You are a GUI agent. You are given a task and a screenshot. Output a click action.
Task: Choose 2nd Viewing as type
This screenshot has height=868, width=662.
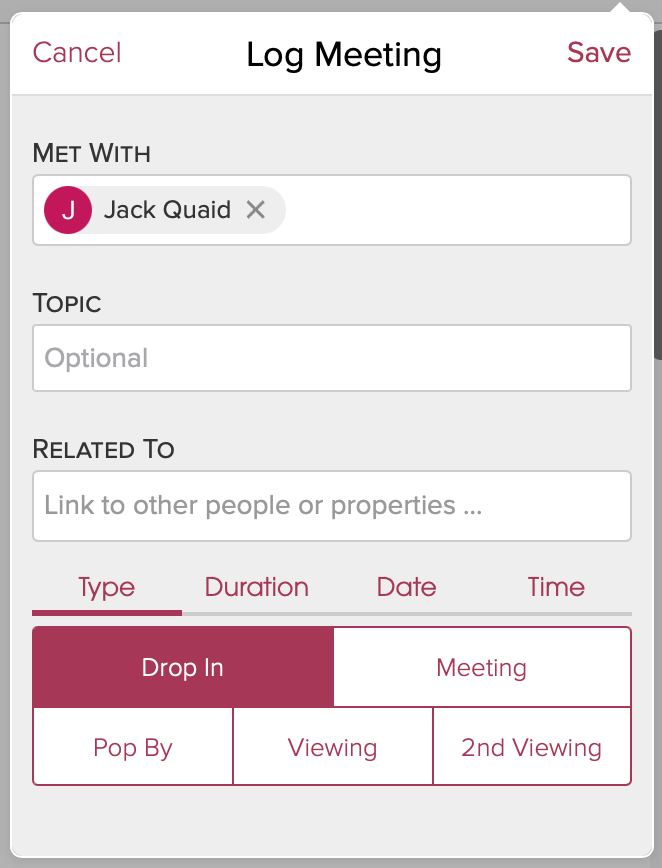point(531,748)
